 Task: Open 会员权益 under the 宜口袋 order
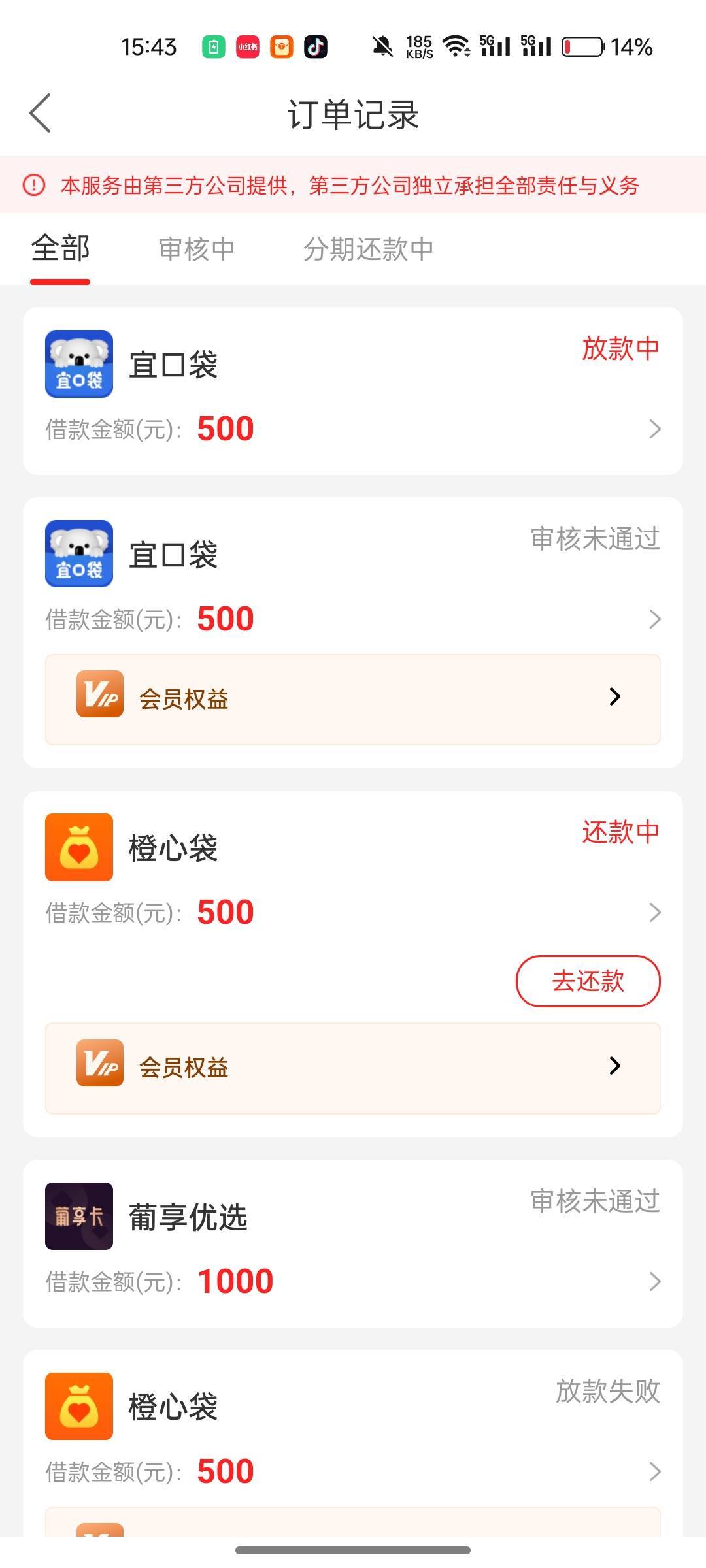(353, 699)
